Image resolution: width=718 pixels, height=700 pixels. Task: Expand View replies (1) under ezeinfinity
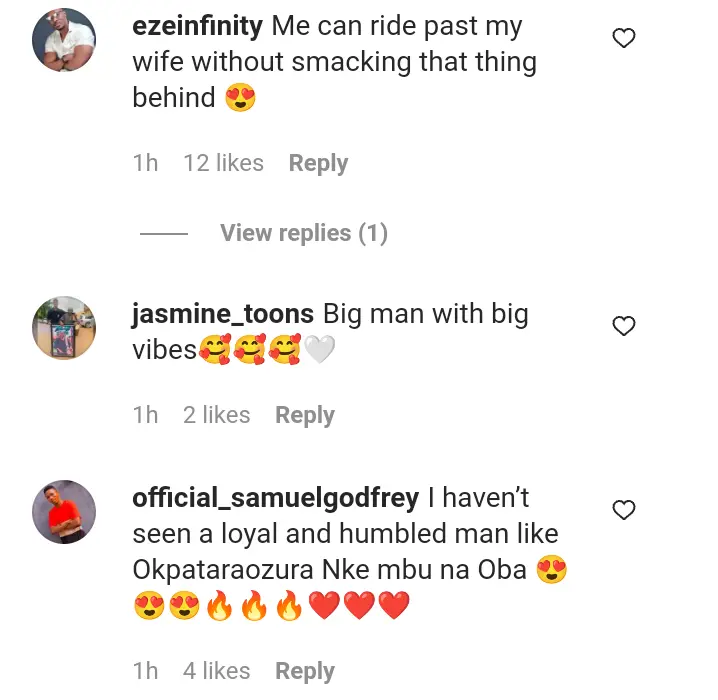(x=303, y=233)
